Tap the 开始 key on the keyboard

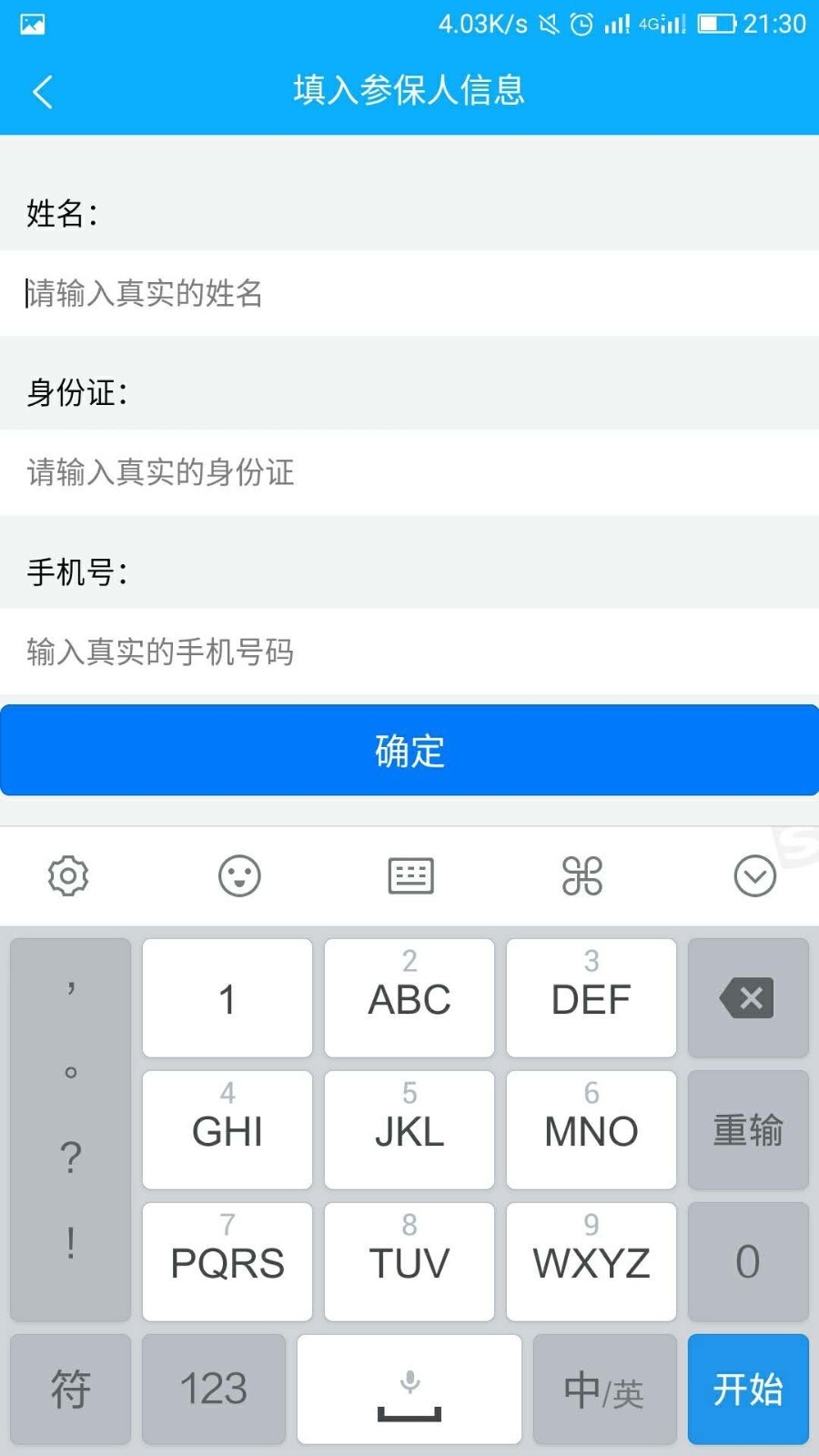click(748, 1390)
